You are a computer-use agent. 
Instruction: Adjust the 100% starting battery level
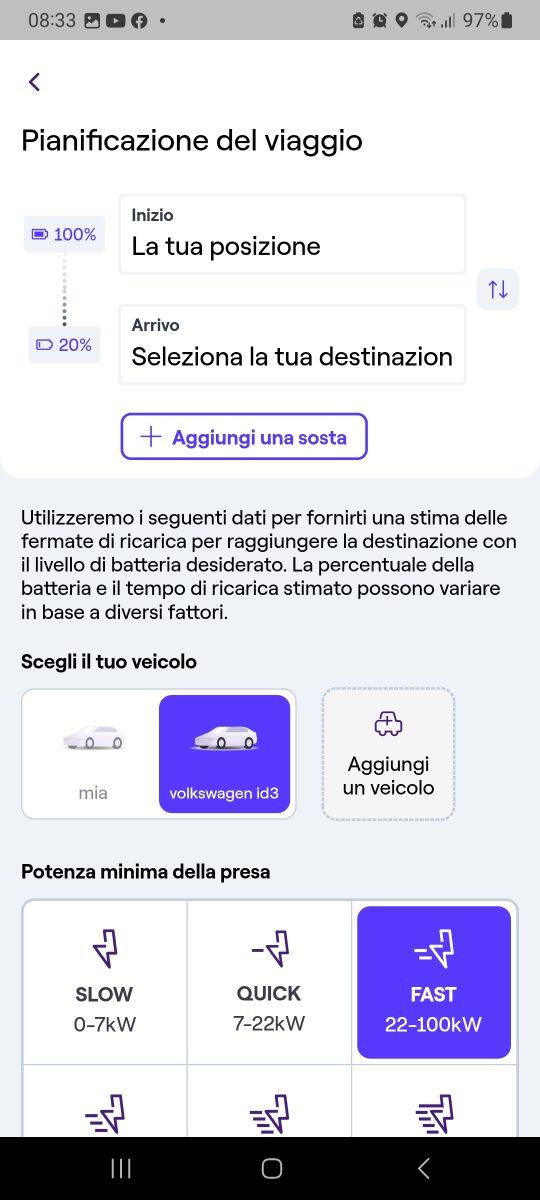pyautogui.click(x=64, y=234)
